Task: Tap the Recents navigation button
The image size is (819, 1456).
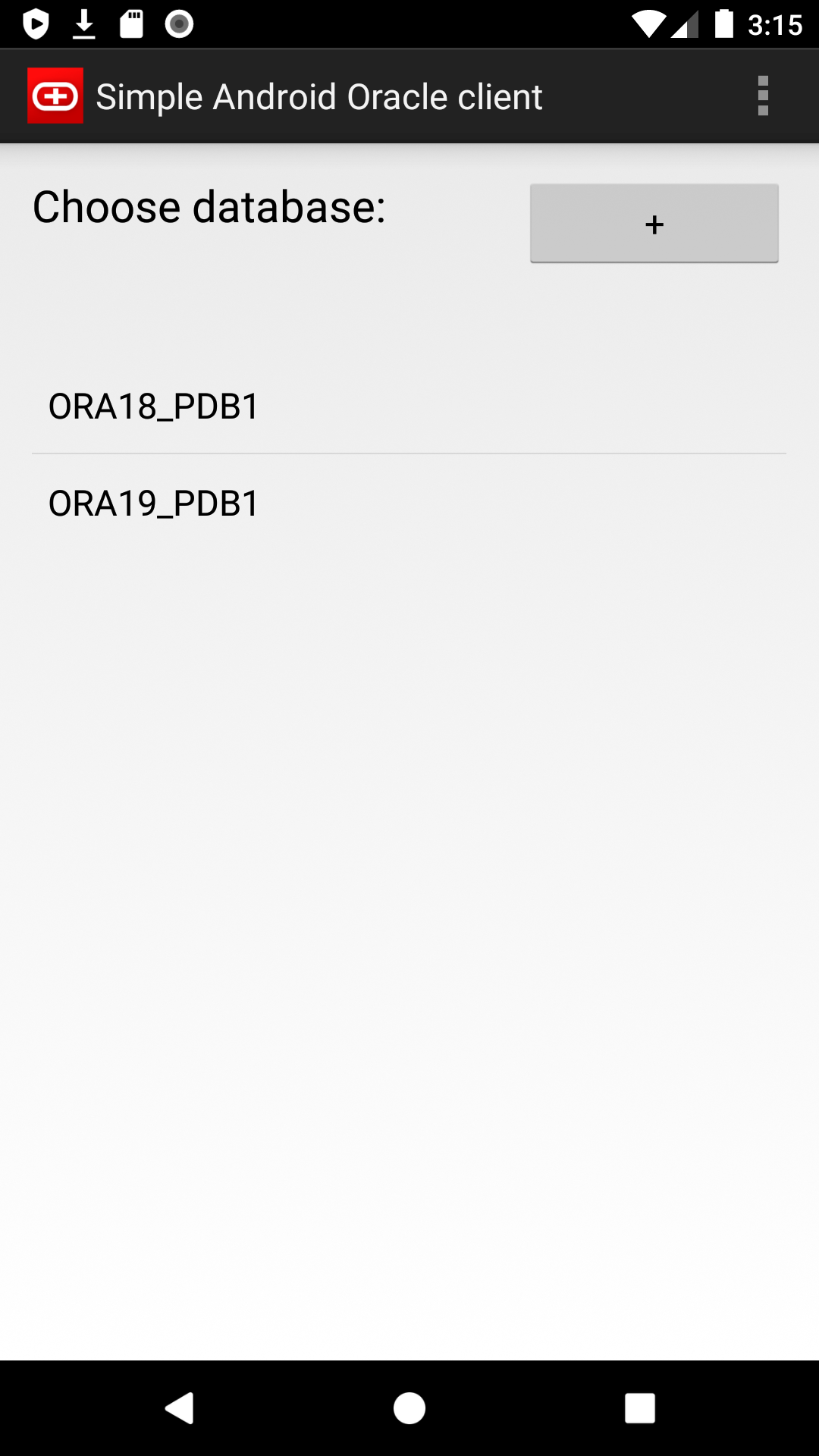Action: pyautogui.click(x=639, y=1409)
